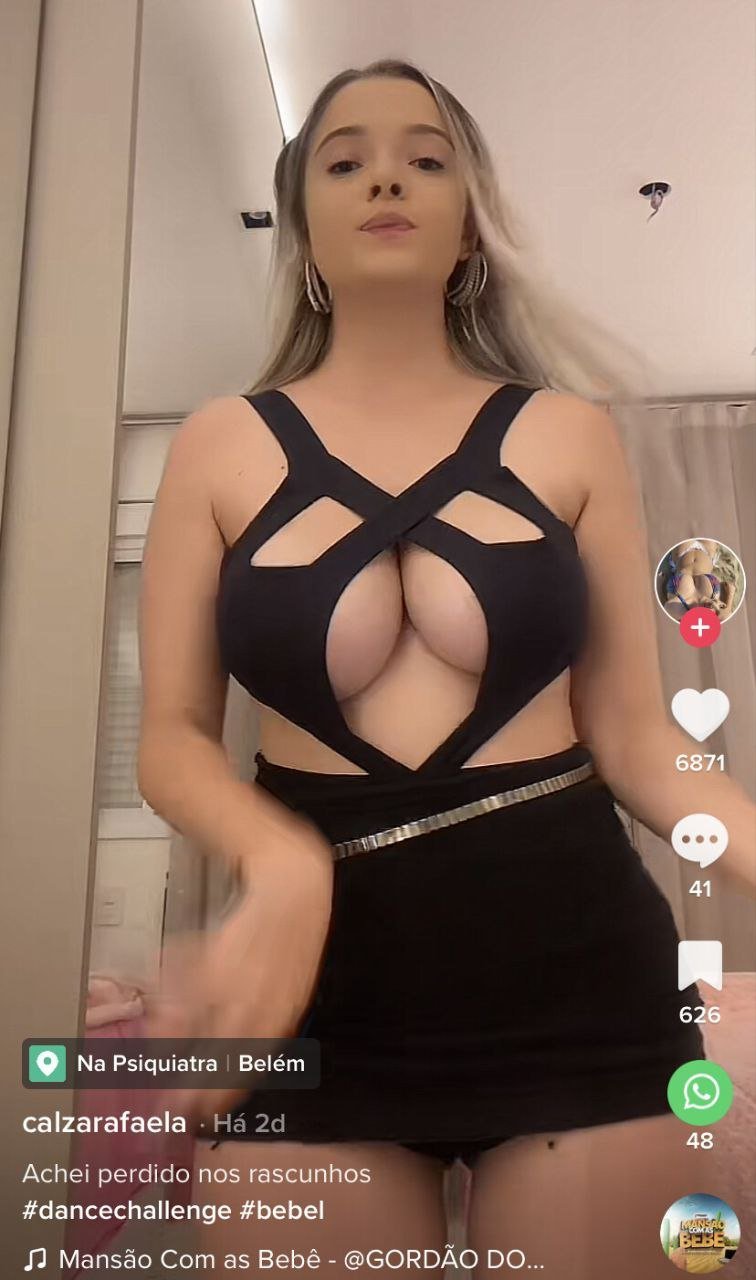Open the Na Psiquiatra Belém location tag
Image resolution: width=756 pixels, height=1280 pixels.
171,1063
